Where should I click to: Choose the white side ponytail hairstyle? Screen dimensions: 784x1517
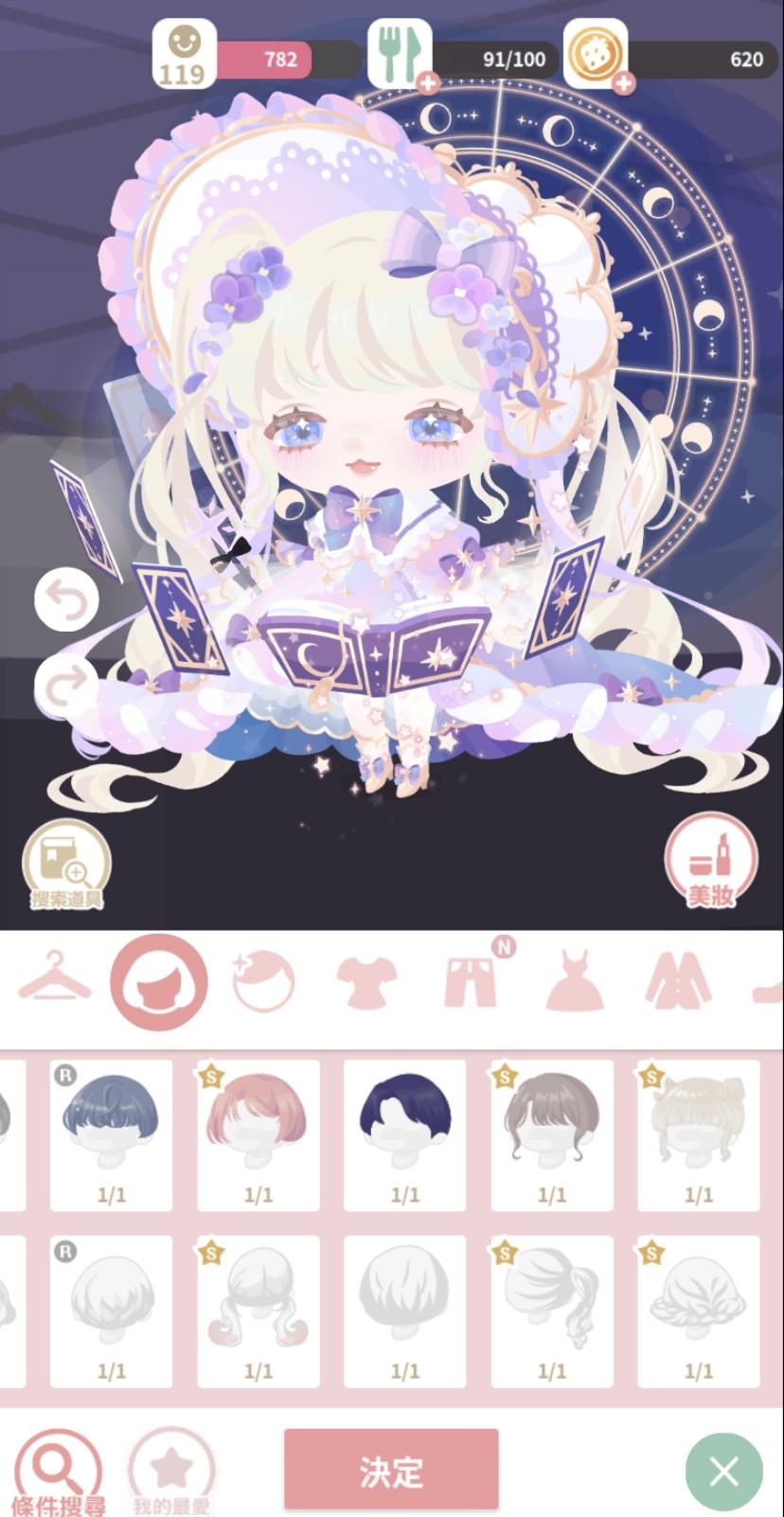(551, 1310)
